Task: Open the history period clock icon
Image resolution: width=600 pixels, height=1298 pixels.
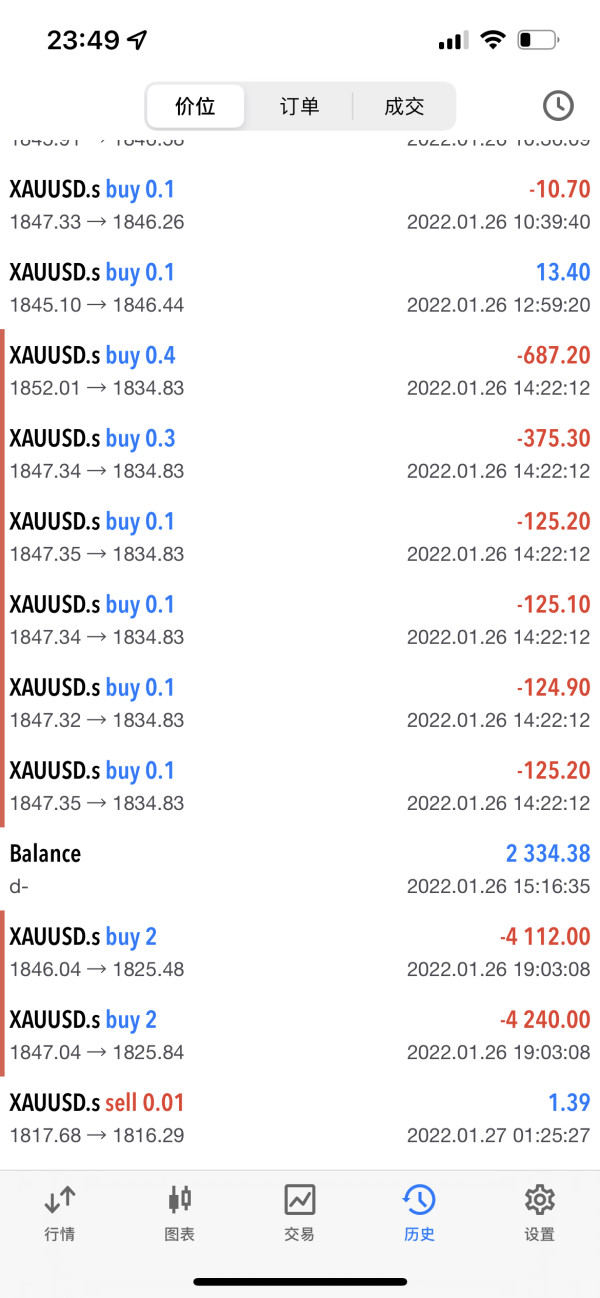Action: click(558, 106)
